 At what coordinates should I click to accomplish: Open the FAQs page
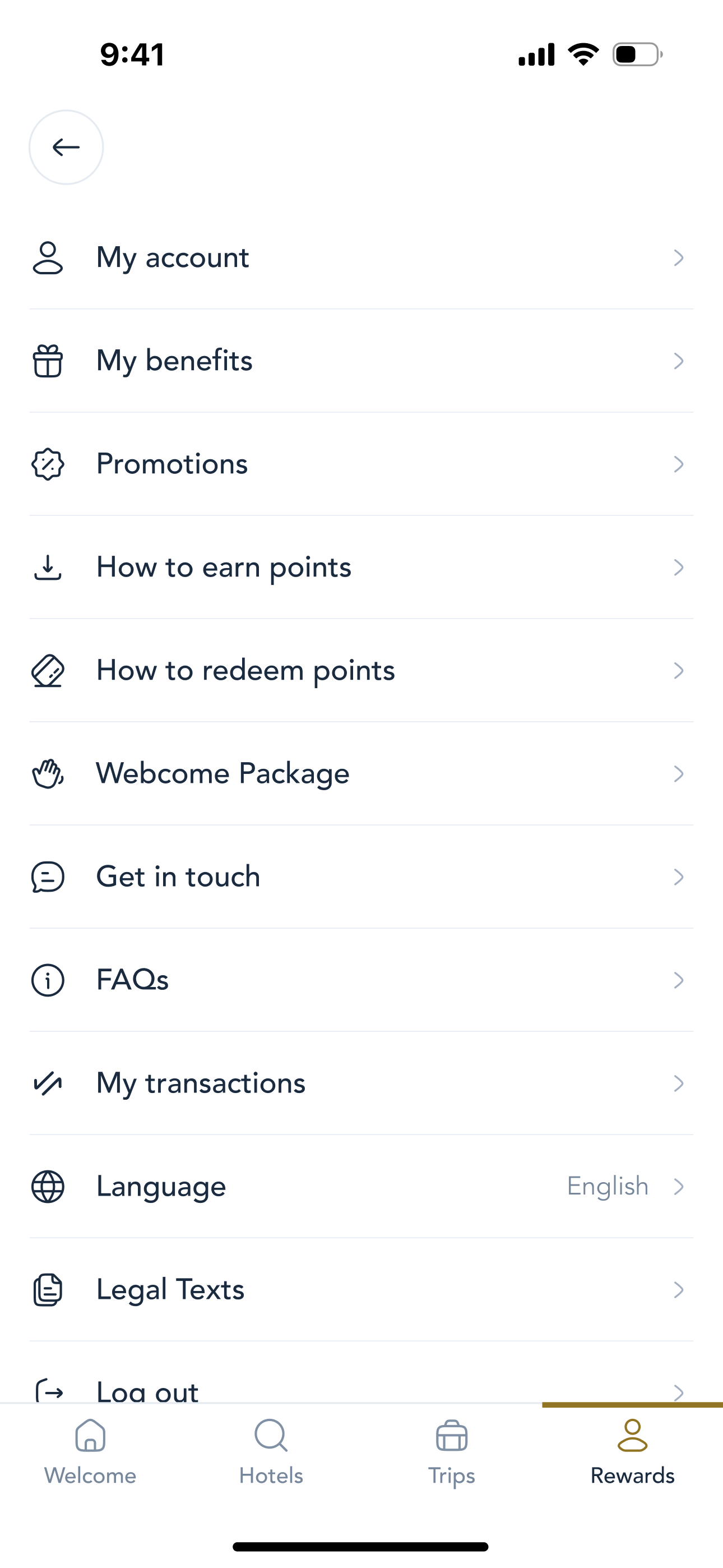click(x=360, y=980)
